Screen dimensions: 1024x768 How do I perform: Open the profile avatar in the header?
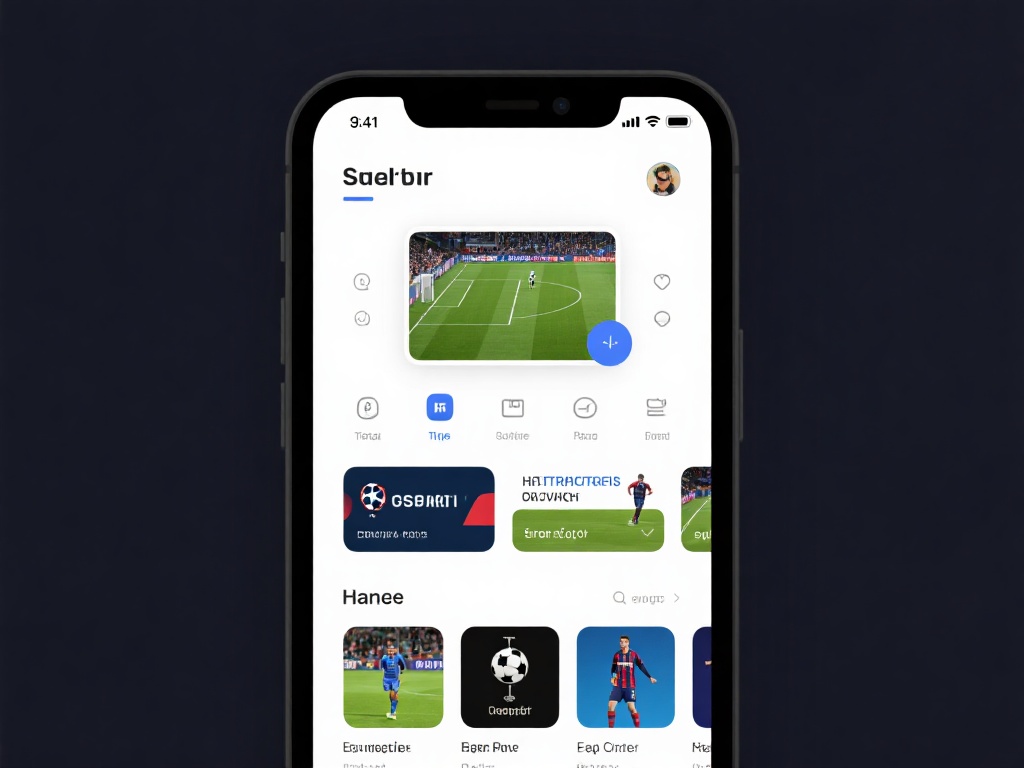[663, 179]
